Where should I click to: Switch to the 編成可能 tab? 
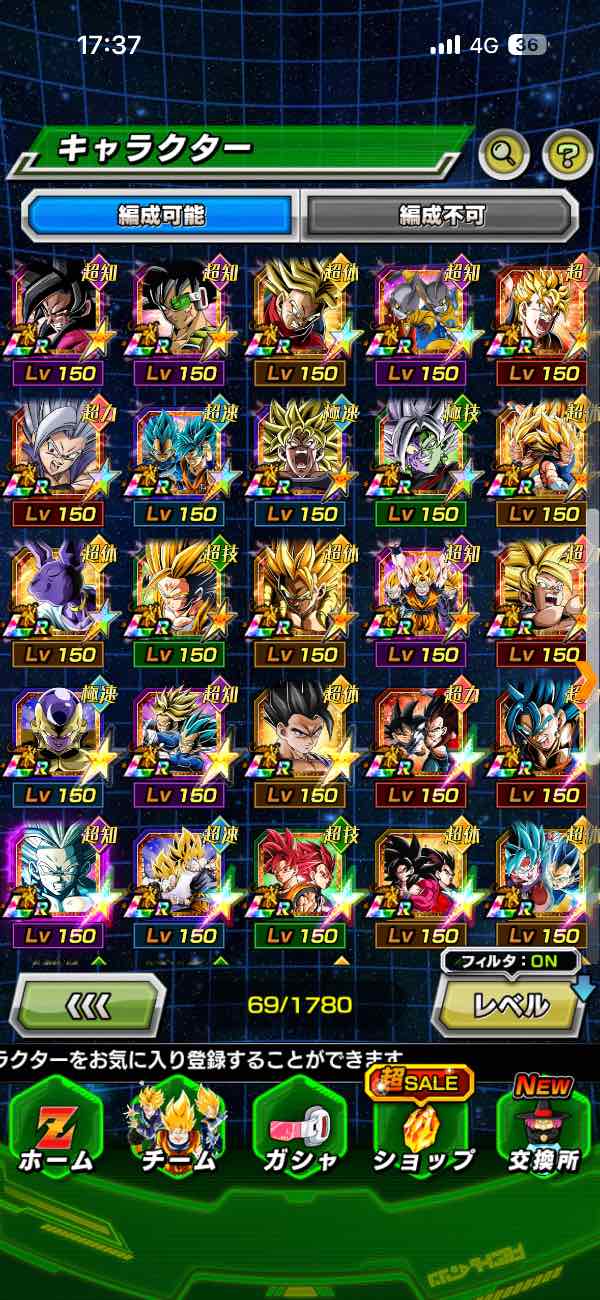click(x=161, y=215)
